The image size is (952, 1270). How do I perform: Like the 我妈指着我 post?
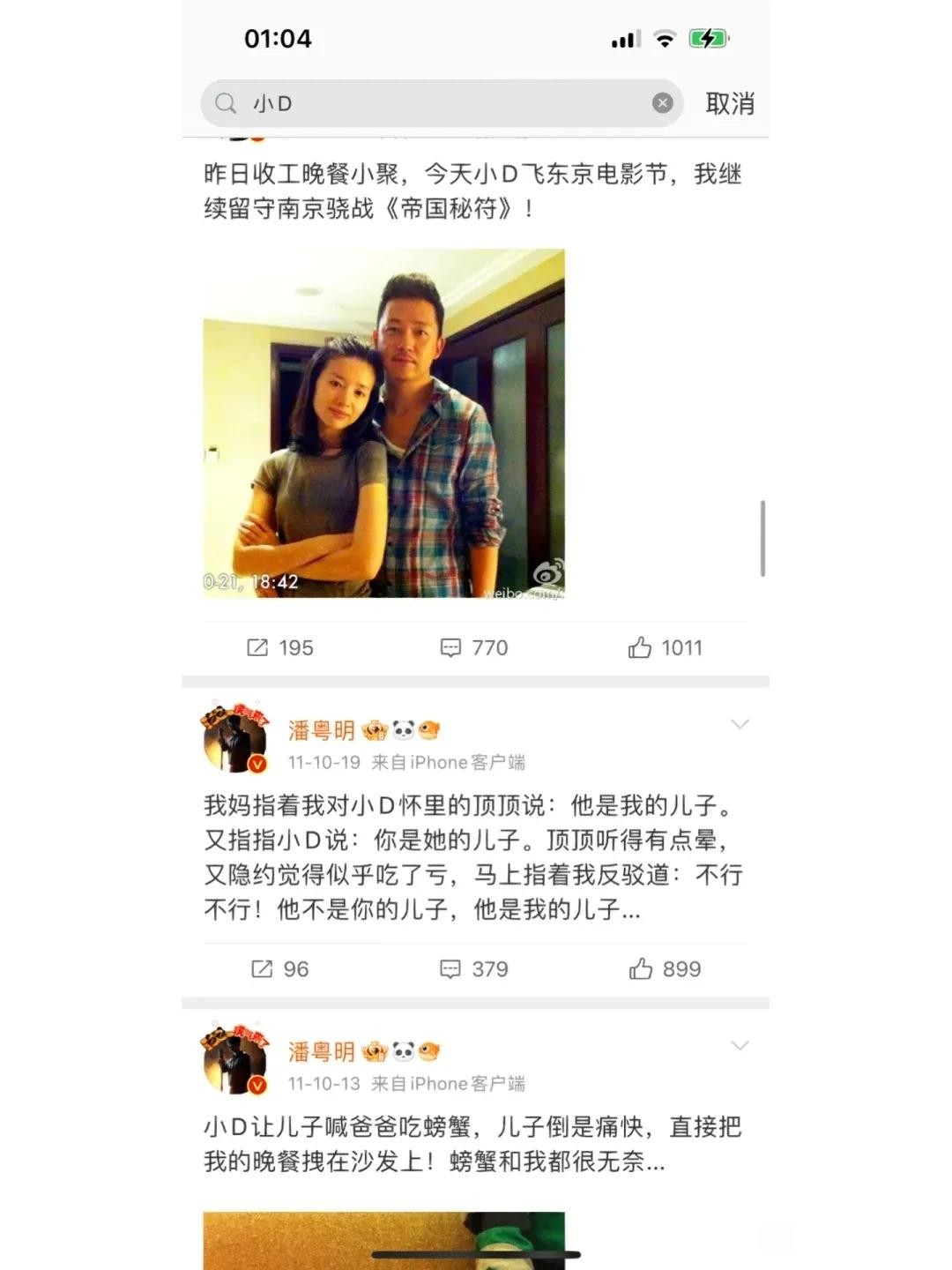pos(665,969)
